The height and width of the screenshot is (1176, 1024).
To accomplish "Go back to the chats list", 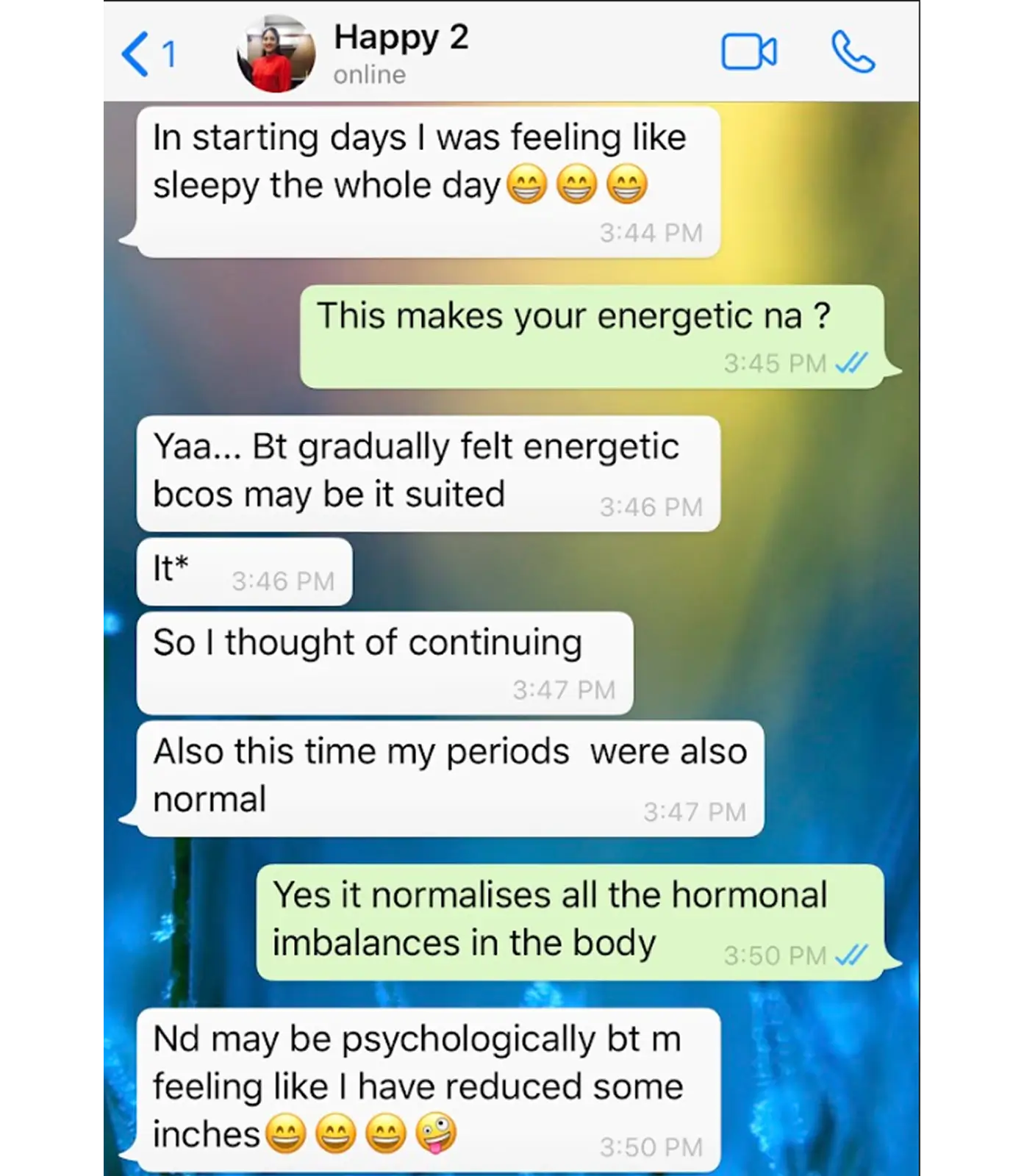I will 147,54.
